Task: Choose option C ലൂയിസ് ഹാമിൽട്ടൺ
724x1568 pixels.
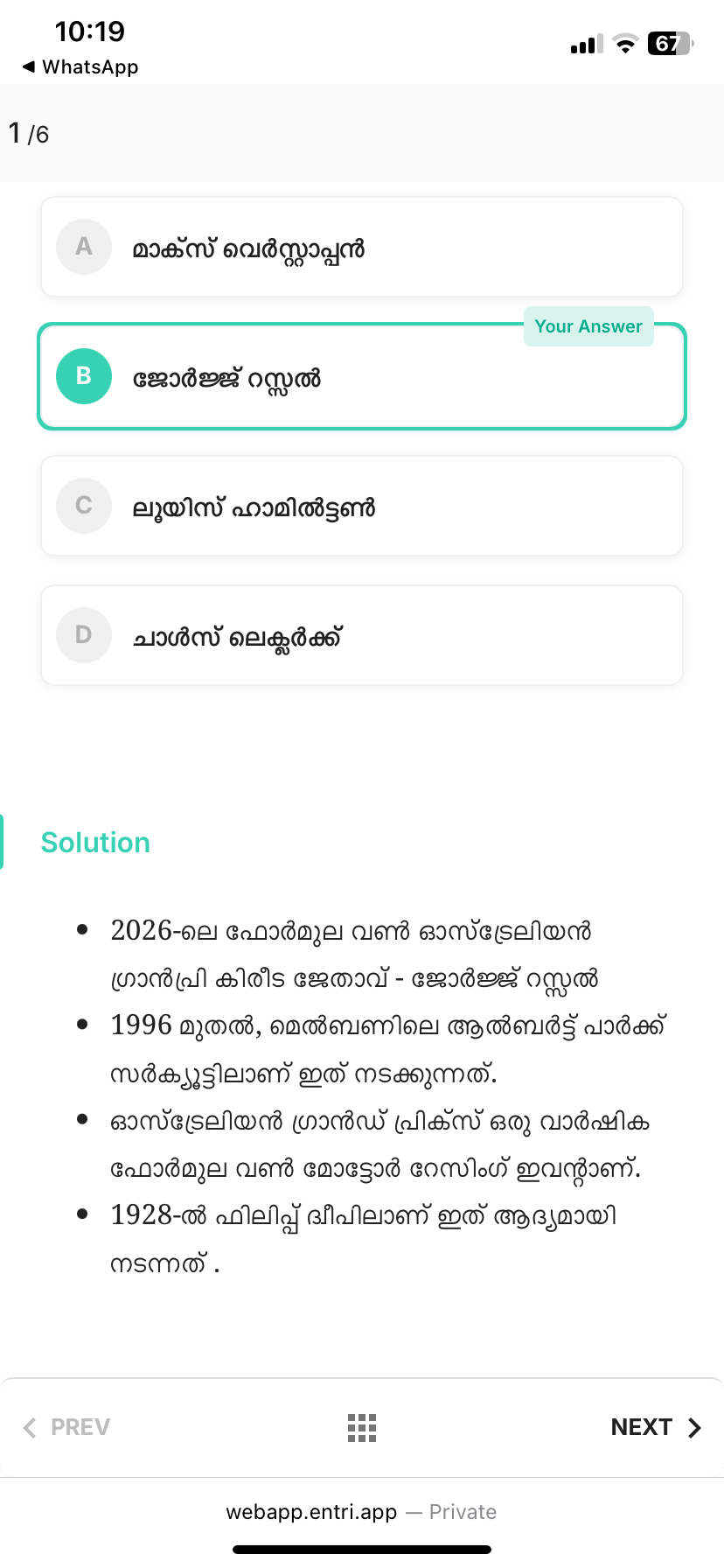Action: 361,507
